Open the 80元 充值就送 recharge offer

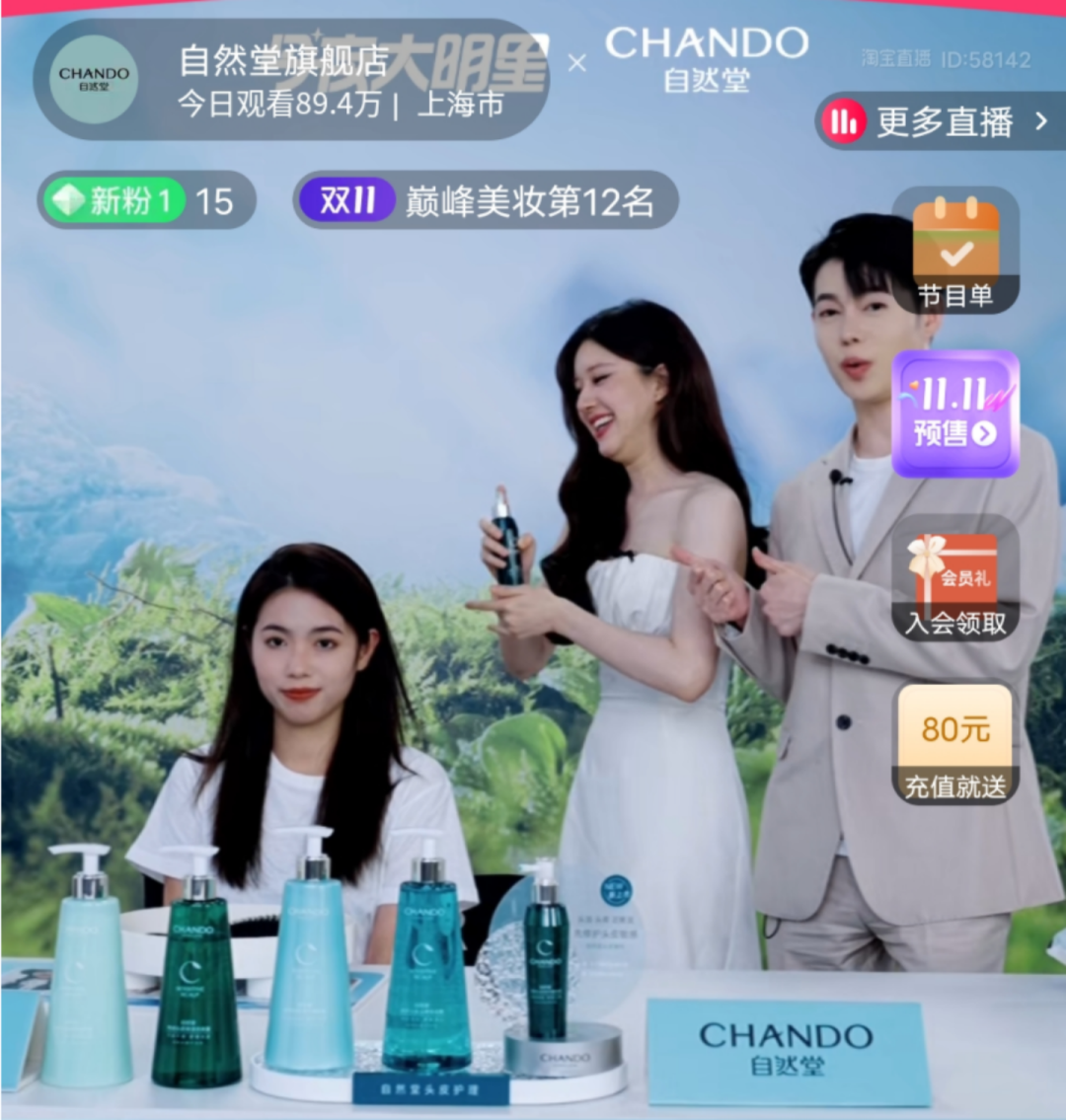tap(954, 743)
